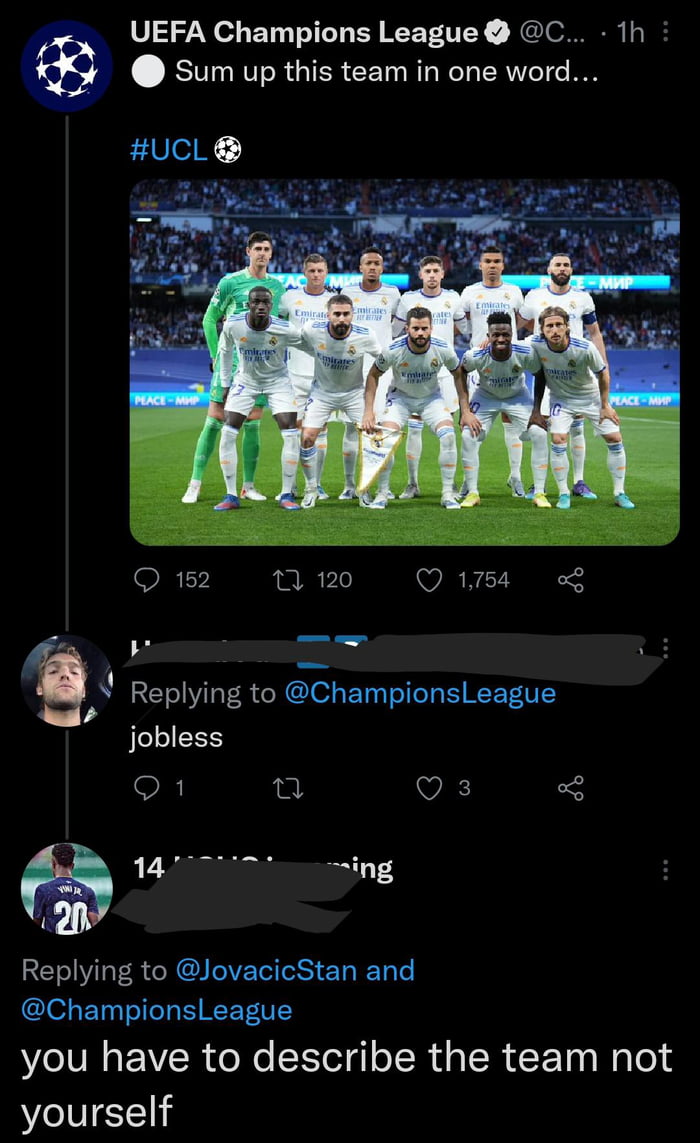The image size is (700, 1143).
Task: Open the UEFA Champions League profile avatar
Action: click(x=66, y=67)
